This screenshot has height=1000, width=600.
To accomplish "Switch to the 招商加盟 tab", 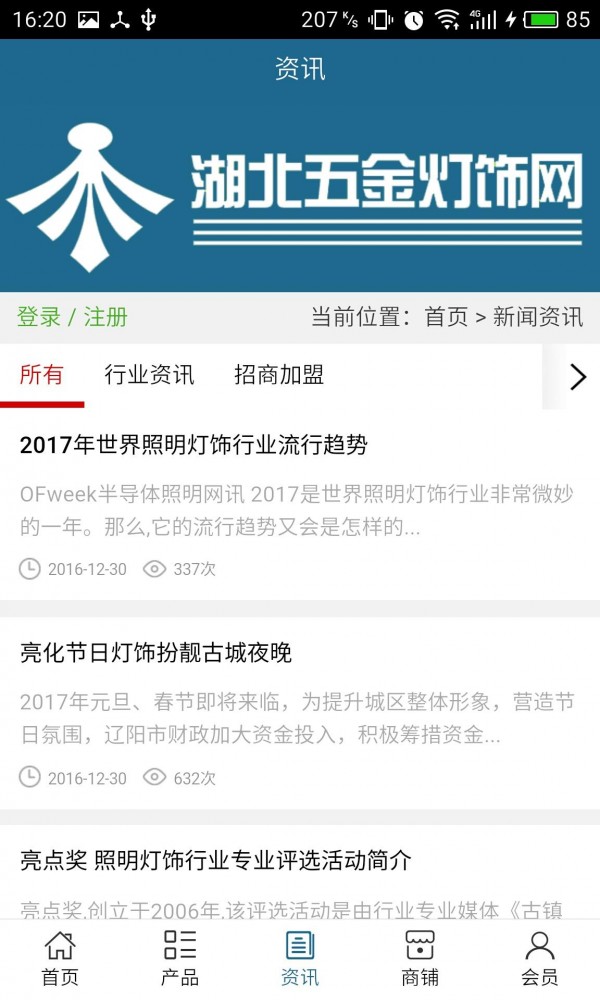I will pos(279,376).
